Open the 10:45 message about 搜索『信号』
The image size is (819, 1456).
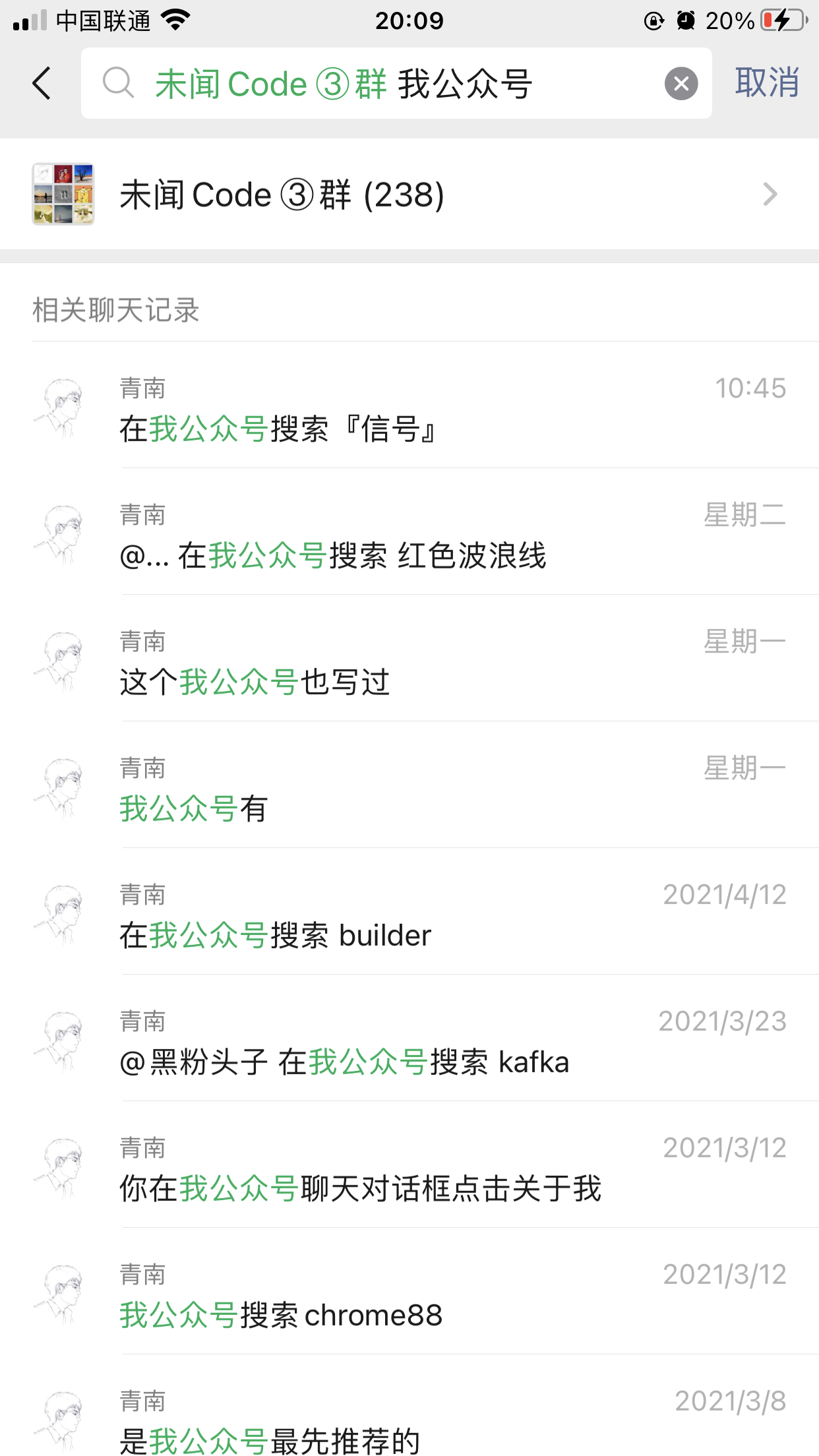click(x=409, y=408)
